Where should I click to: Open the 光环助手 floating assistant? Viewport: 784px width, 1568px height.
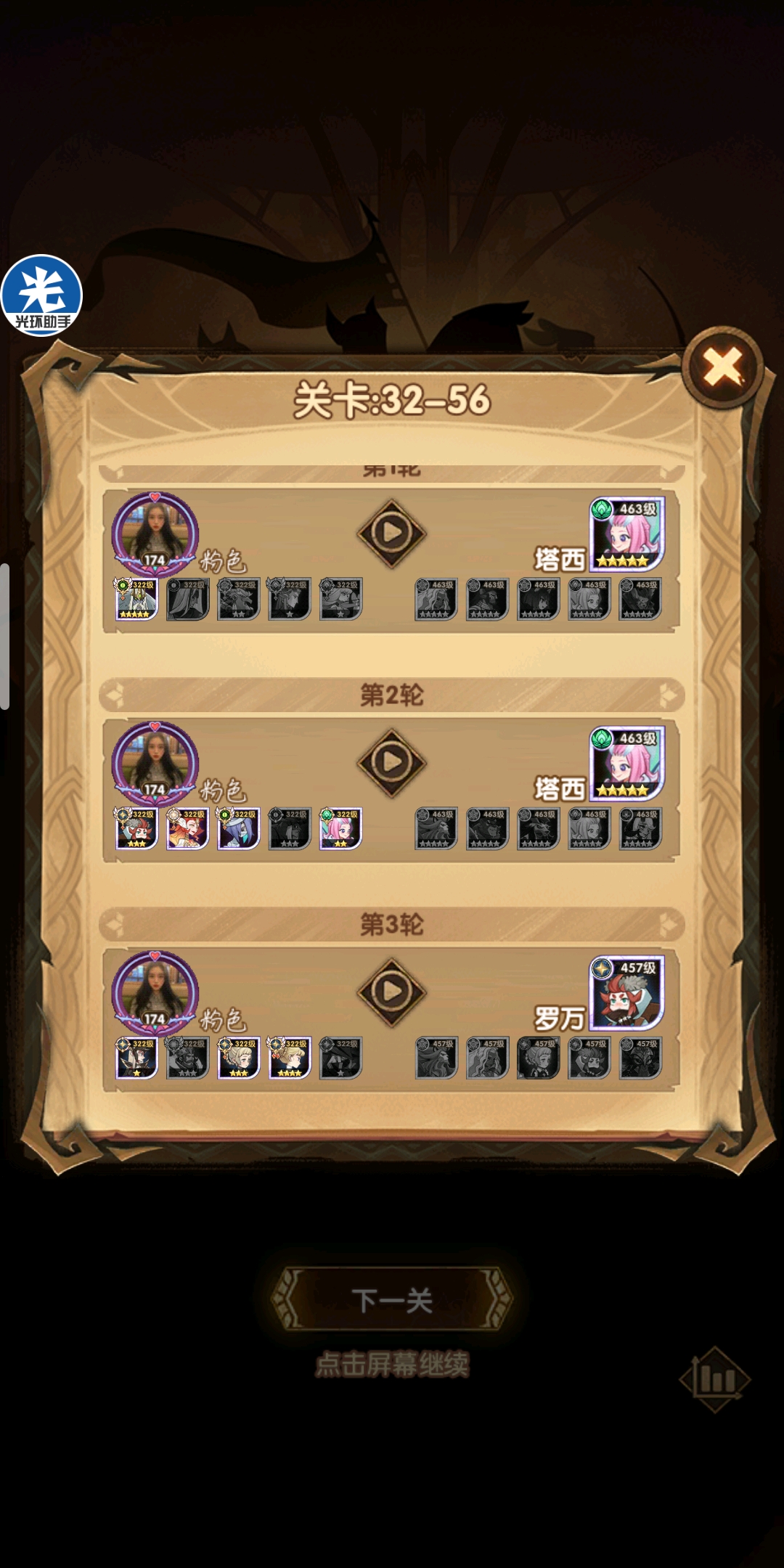41,295
